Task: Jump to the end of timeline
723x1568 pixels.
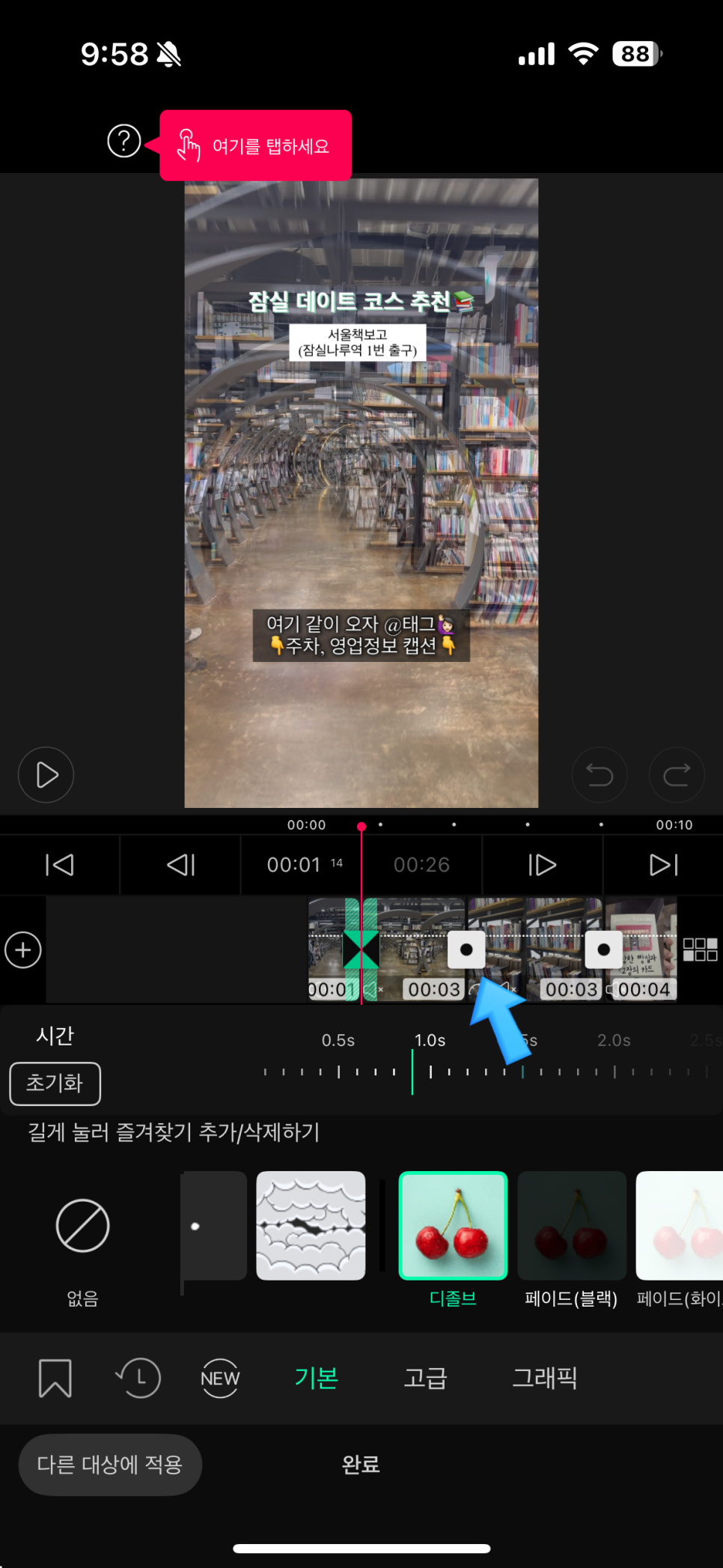Action: [x=663, y=865]
